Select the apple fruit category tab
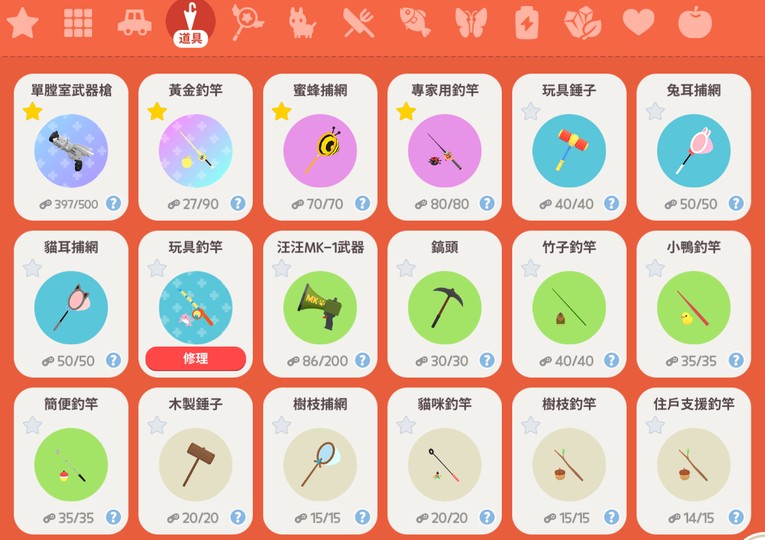The height and width of the screenshot is (540, 765). pyautogui.click(x=694, y=20)
